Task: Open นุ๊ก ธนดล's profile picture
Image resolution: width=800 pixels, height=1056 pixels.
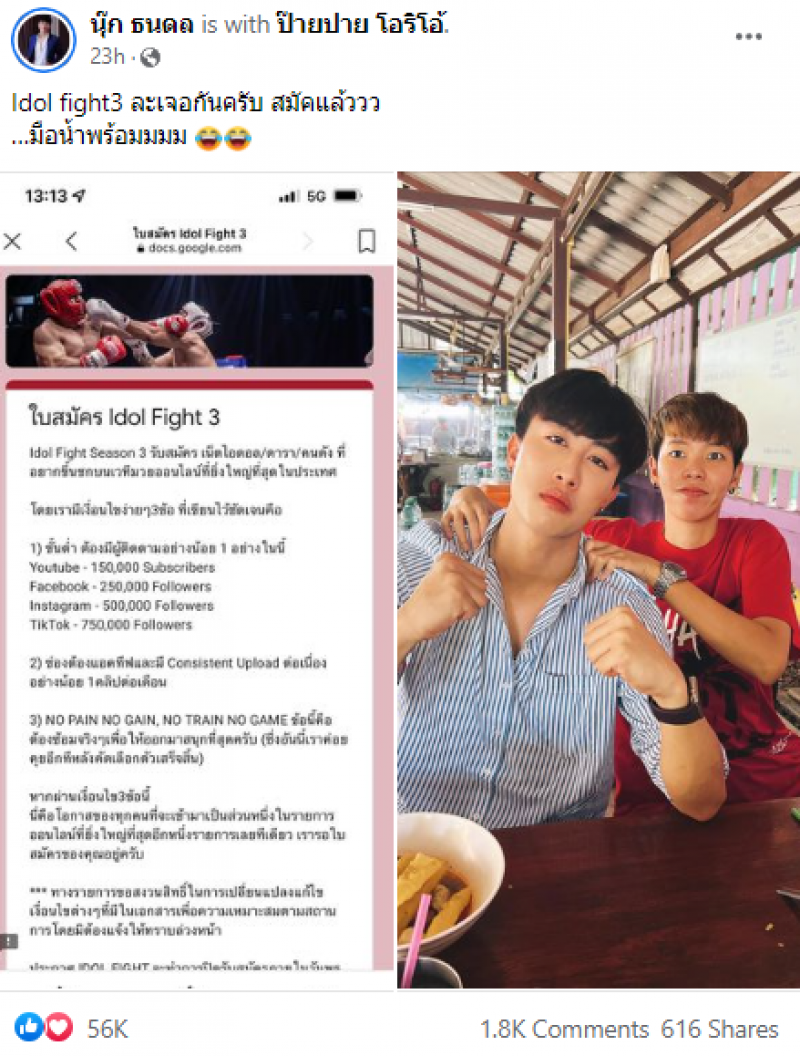Action: tap(44, 40)
